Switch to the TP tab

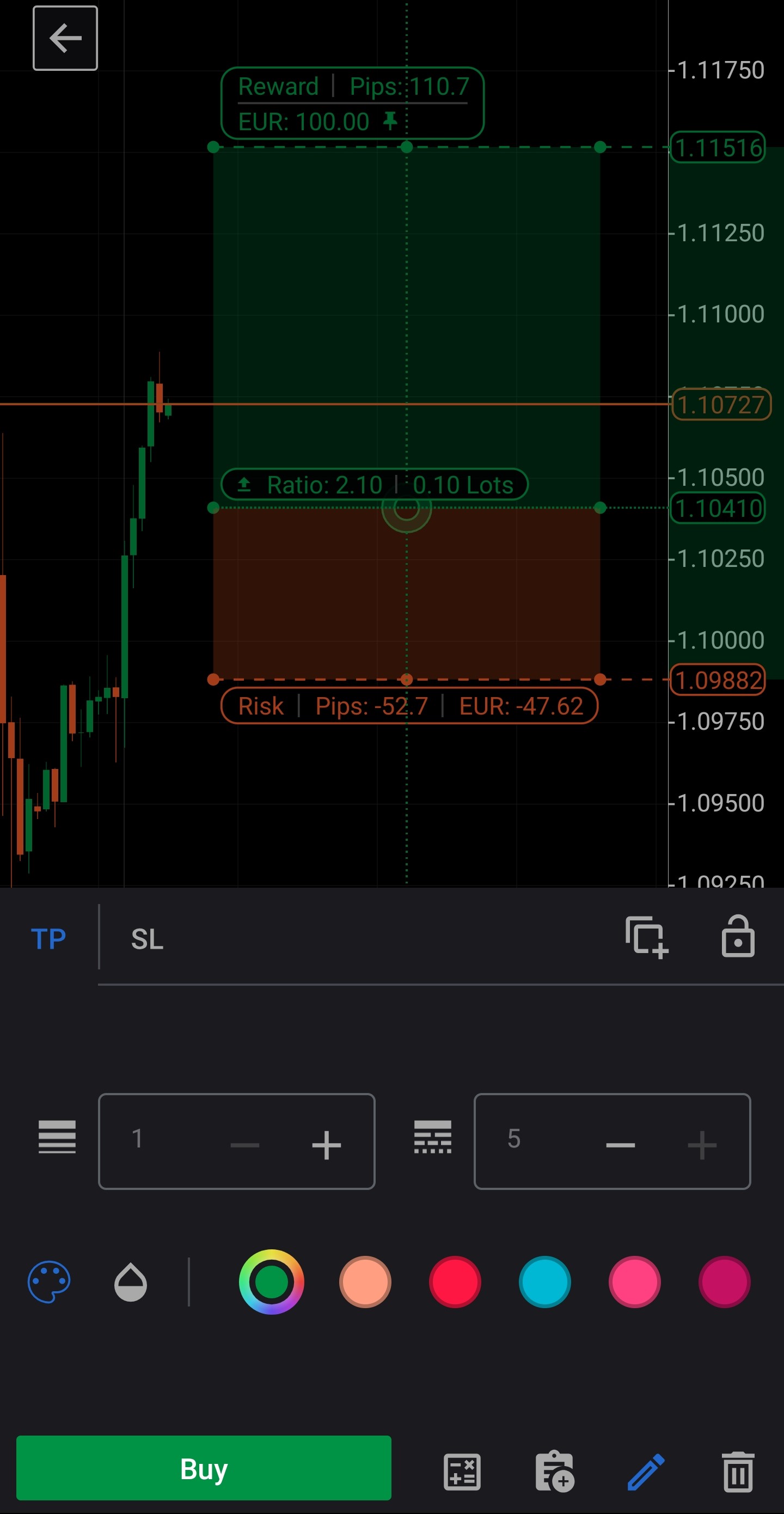[x=48, y=938]
